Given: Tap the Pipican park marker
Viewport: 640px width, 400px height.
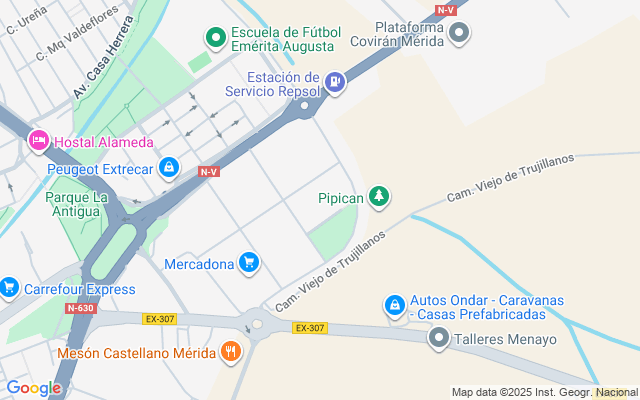Looking at the screenshot, I should click(x=379, y=197).
